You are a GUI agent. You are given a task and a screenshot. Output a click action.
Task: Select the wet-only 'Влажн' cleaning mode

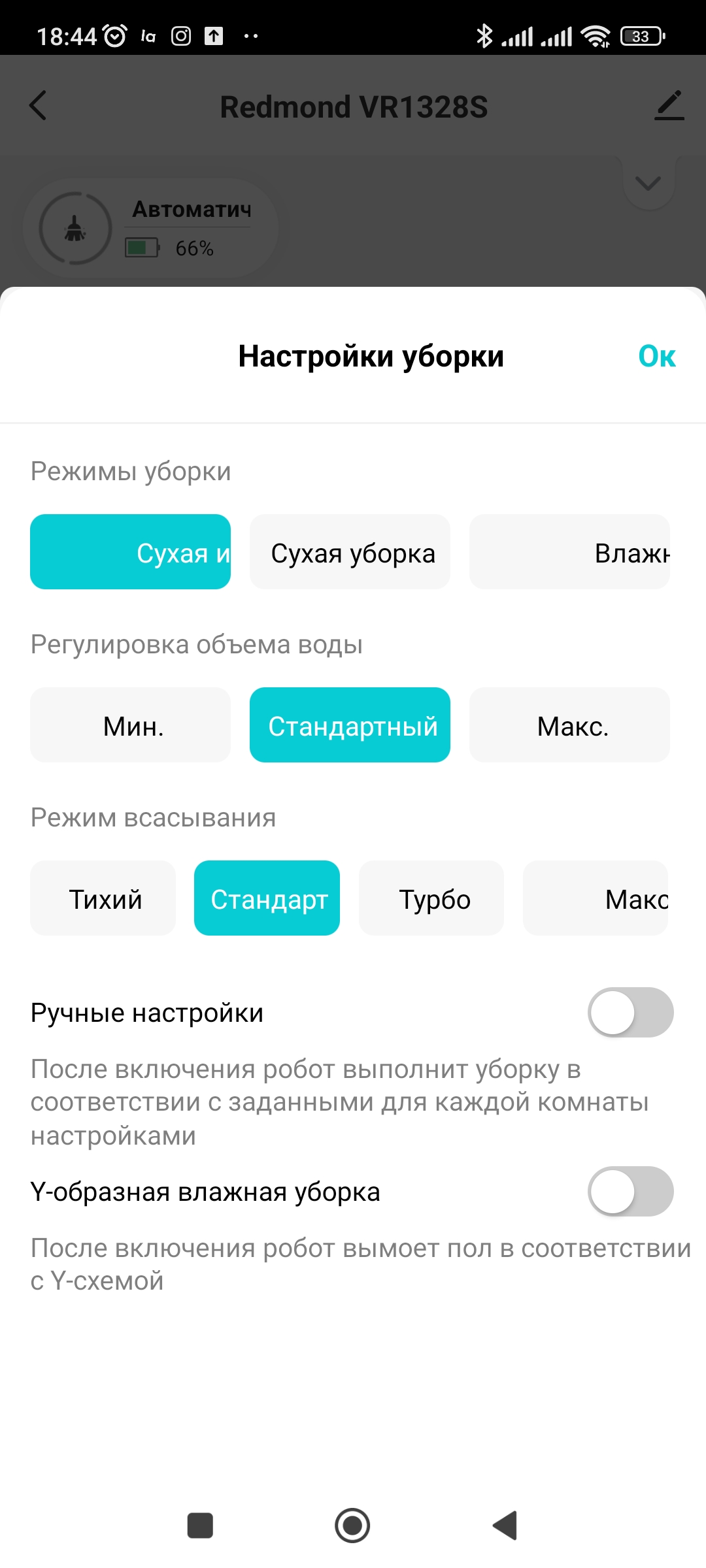coord(569,552)
